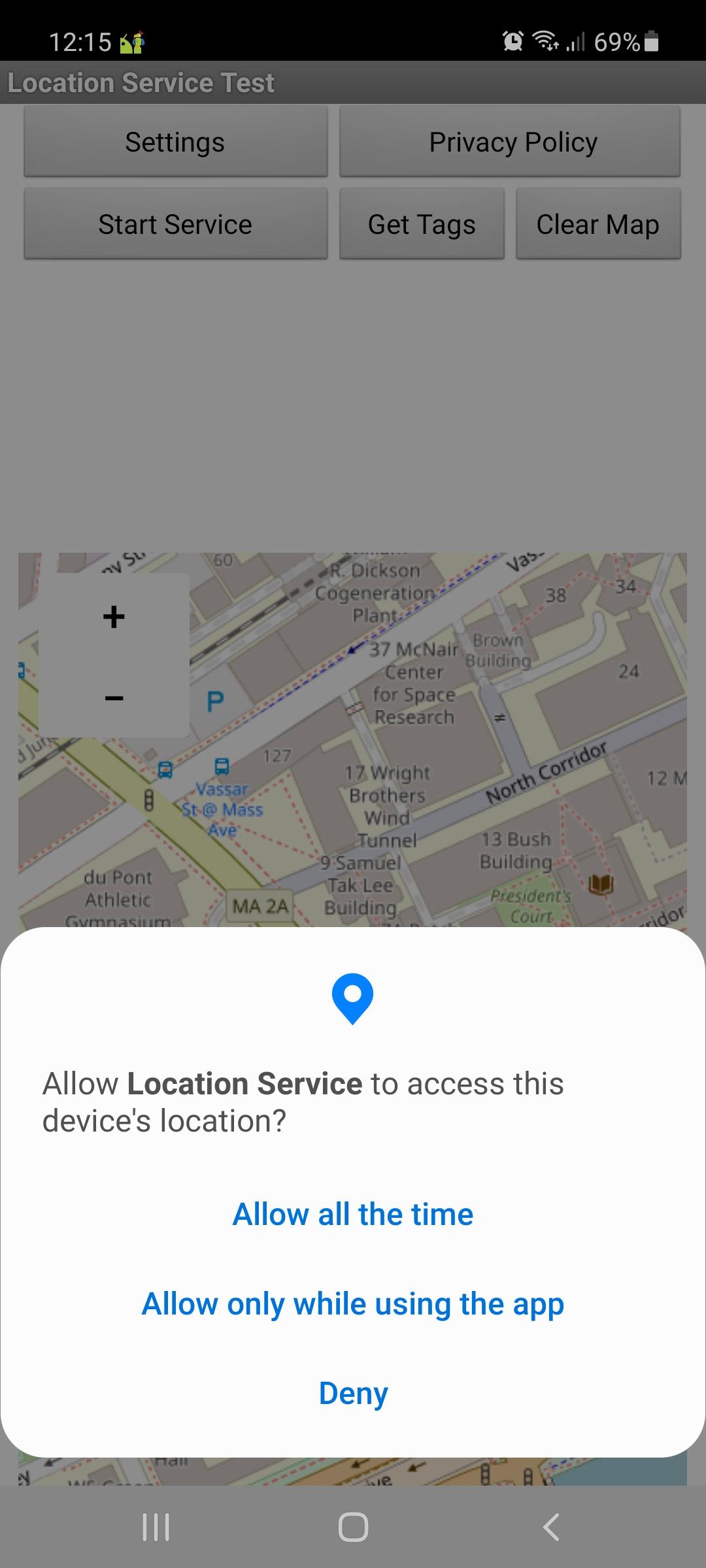This screenshot has width=706, height=1568.
Task: Zoom in on the map with plus
Action: [114, 616]
